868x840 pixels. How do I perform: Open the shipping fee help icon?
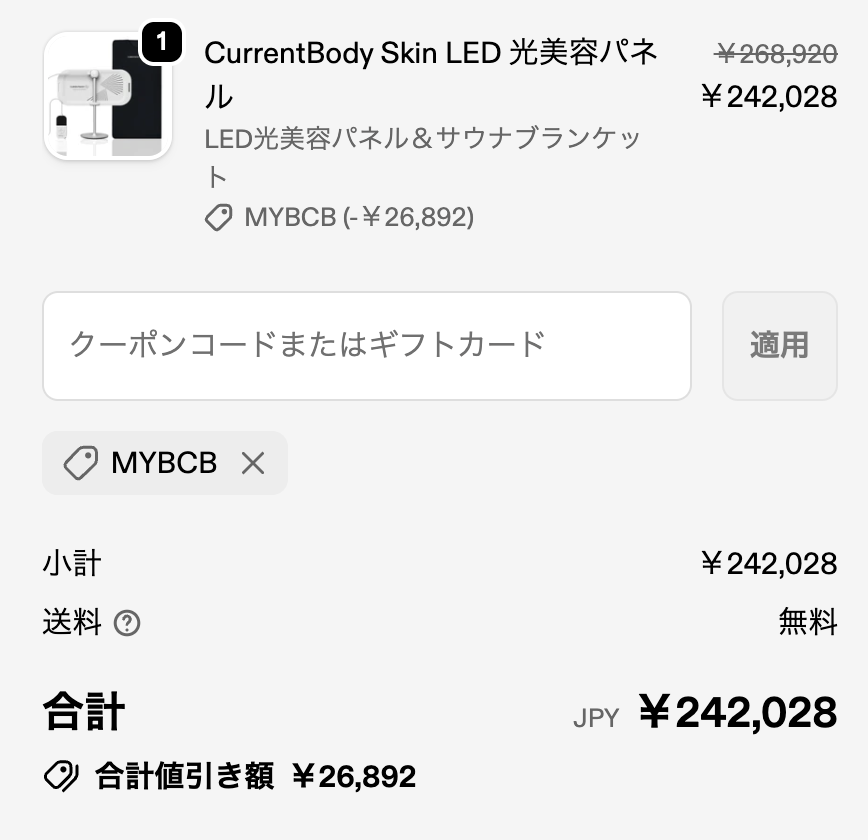tap(127, 624)
